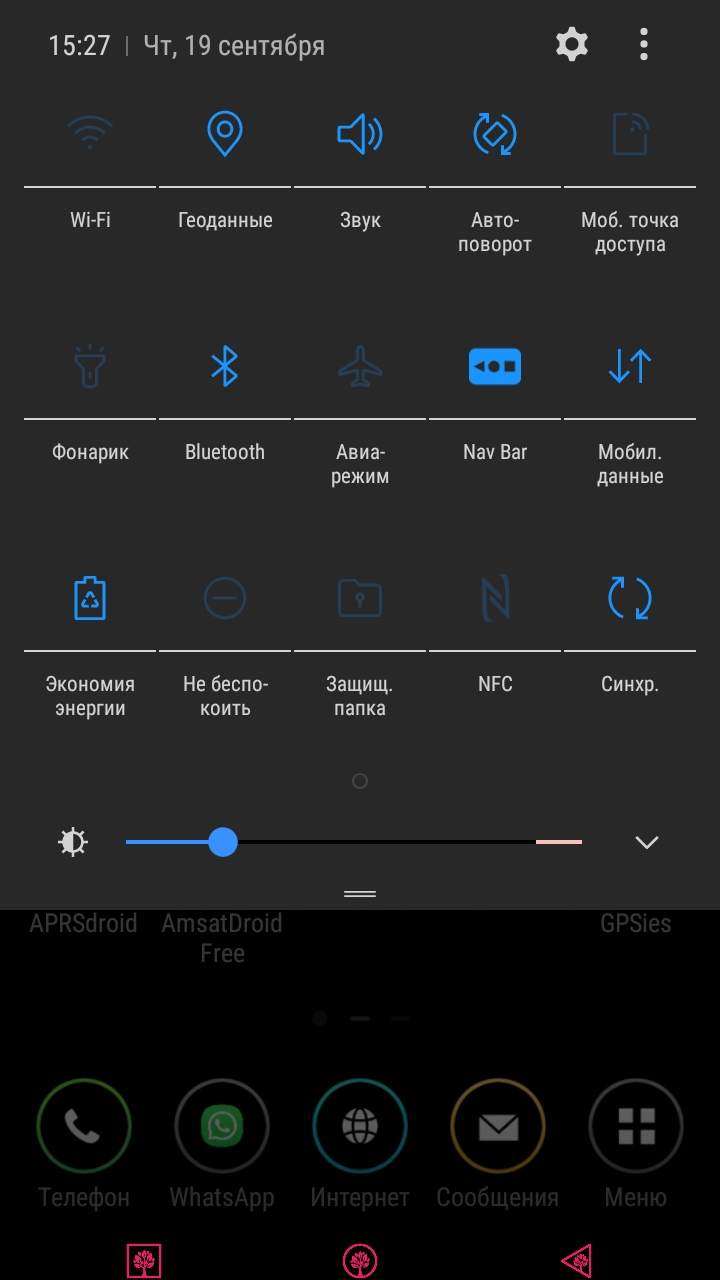Switch off Автоповорот rotation

point(495,133)
